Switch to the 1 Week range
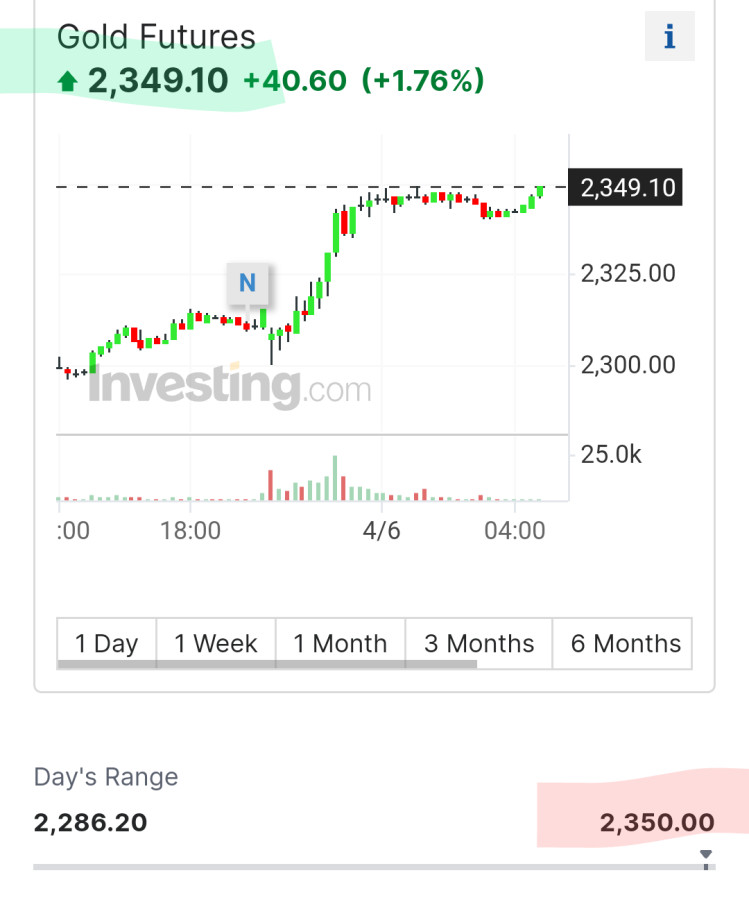This screenshot has height=900, width=749. (216, 643)
